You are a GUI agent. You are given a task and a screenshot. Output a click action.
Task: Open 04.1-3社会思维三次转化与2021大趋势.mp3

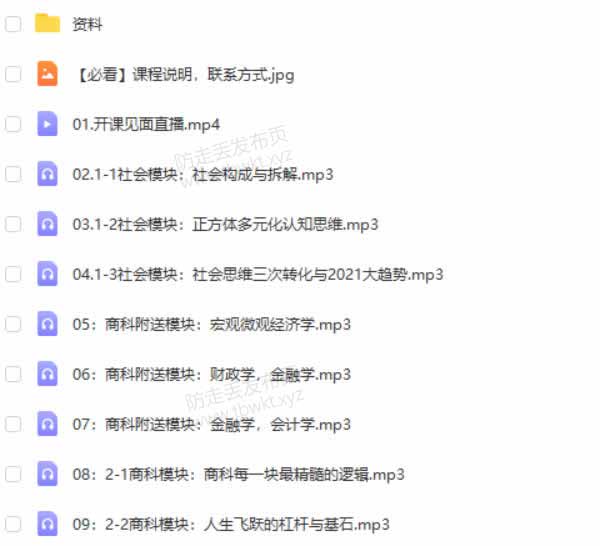[x=257, y=274]
